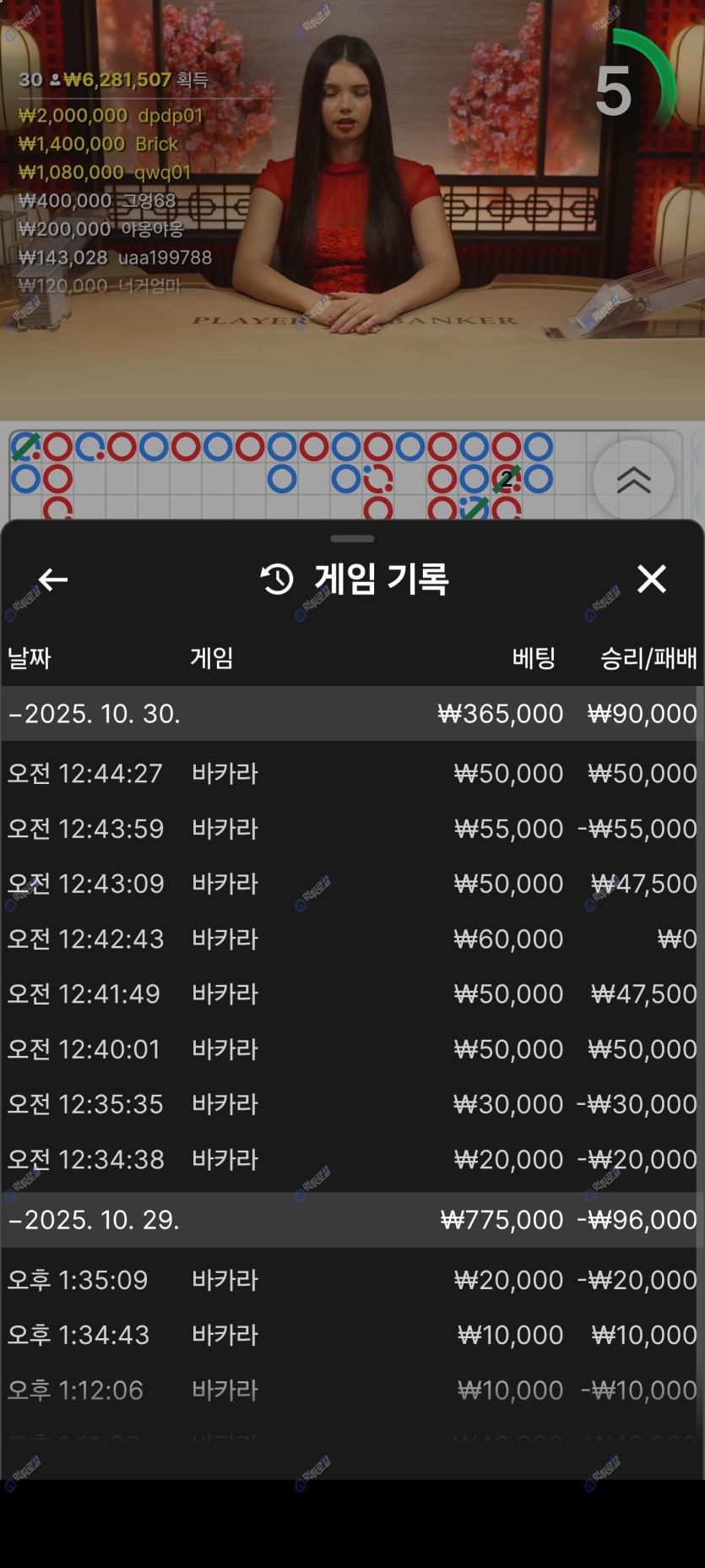Open the 오후 1:35:09 바카라 record

pos(352,1280)
